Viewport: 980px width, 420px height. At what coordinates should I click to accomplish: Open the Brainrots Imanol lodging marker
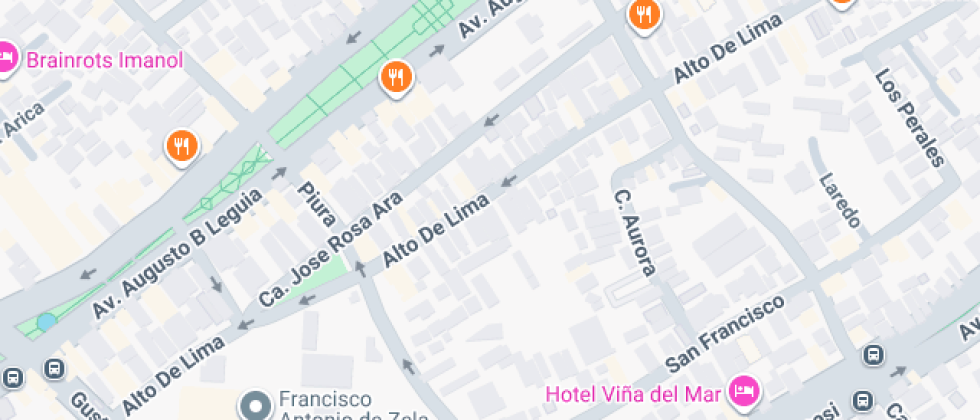click(x=6, y=59)
